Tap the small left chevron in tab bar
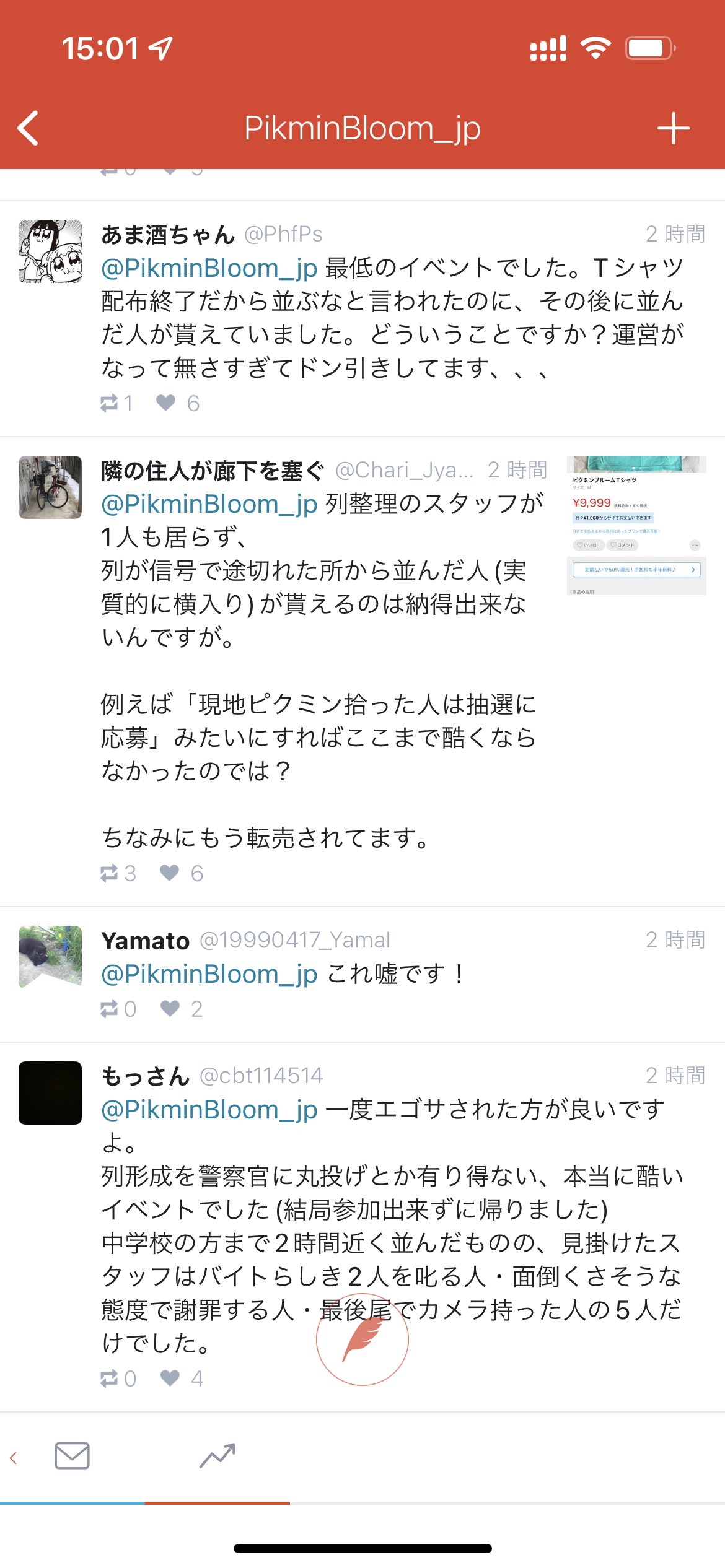The width and height of the screenshot is (725, 1568). click(13, 1458)
